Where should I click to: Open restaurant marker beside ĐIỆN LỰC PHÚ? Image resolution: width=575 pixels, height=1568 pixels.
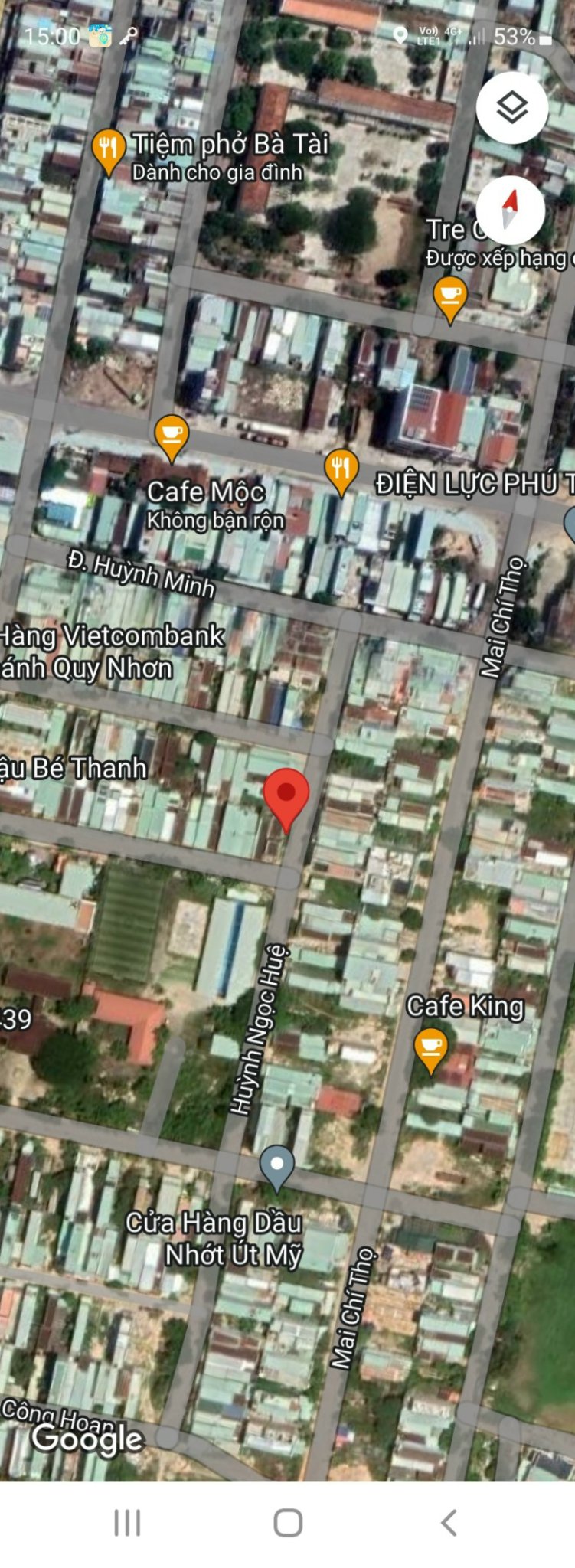[341, 467]
